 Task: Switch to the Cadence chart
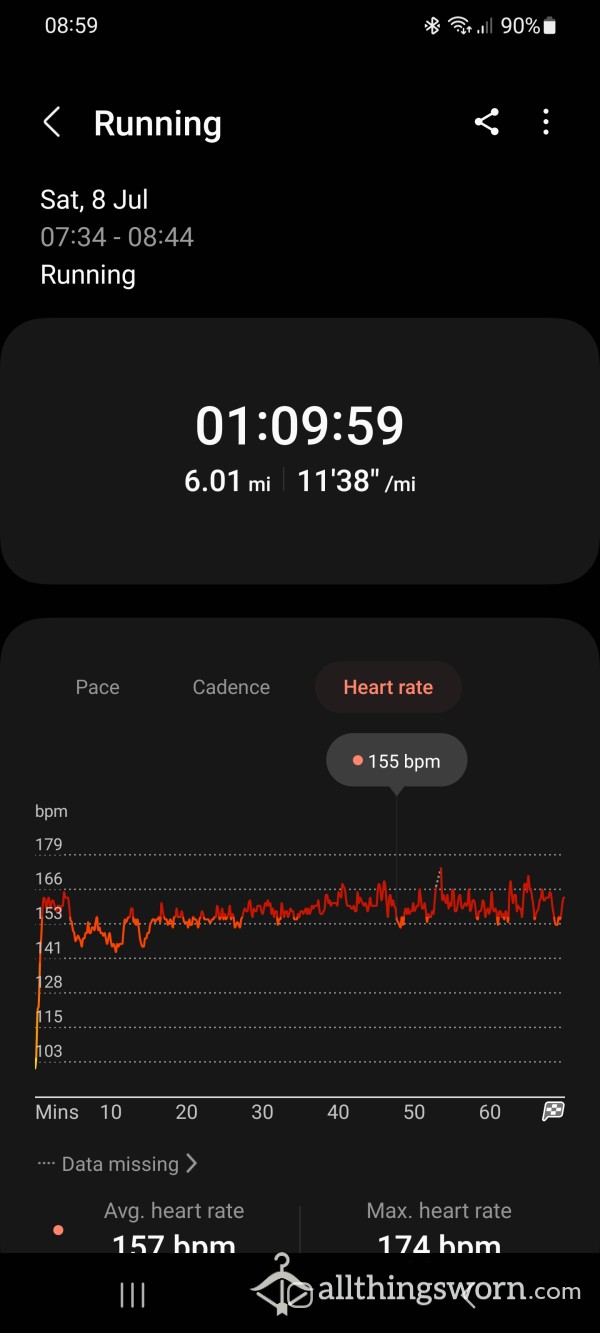231,687
